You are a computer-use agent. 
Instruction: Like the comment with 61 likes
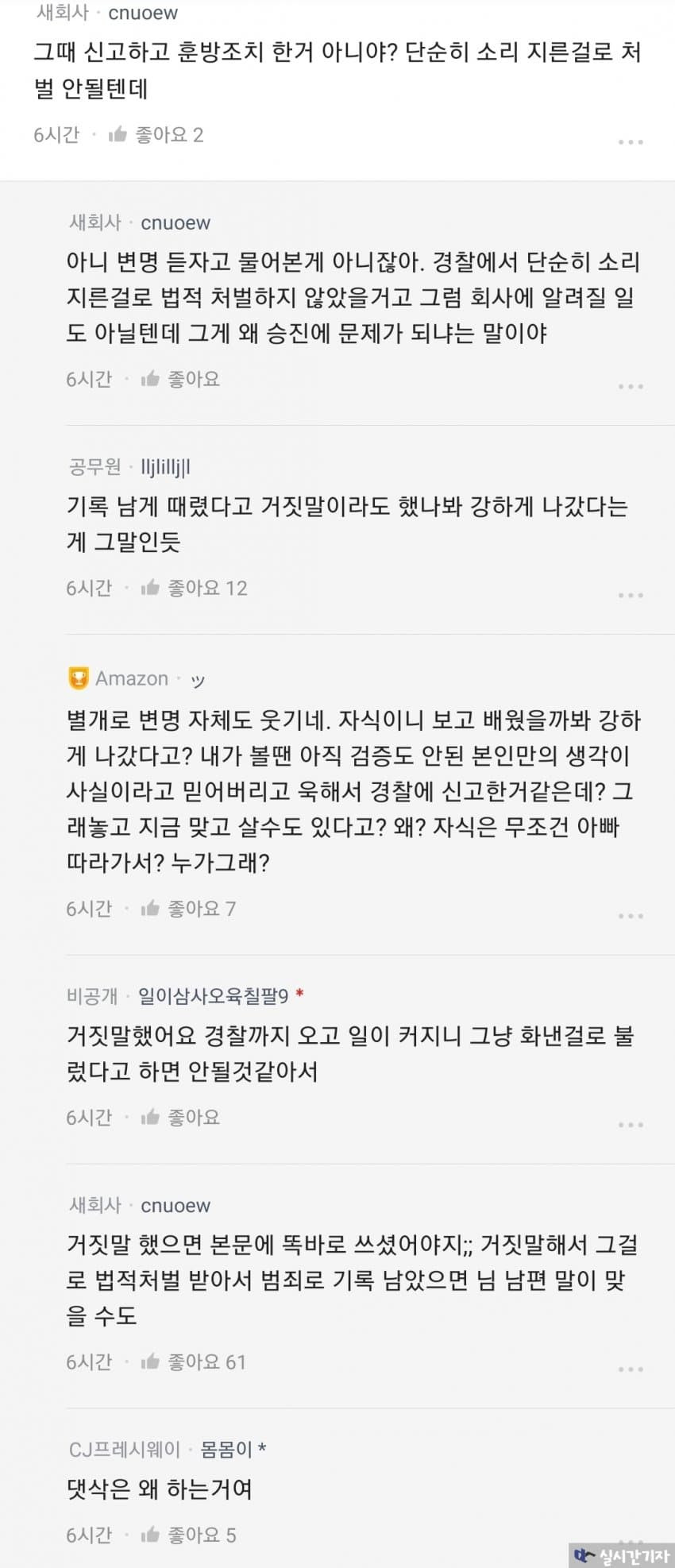[193, 1361]
